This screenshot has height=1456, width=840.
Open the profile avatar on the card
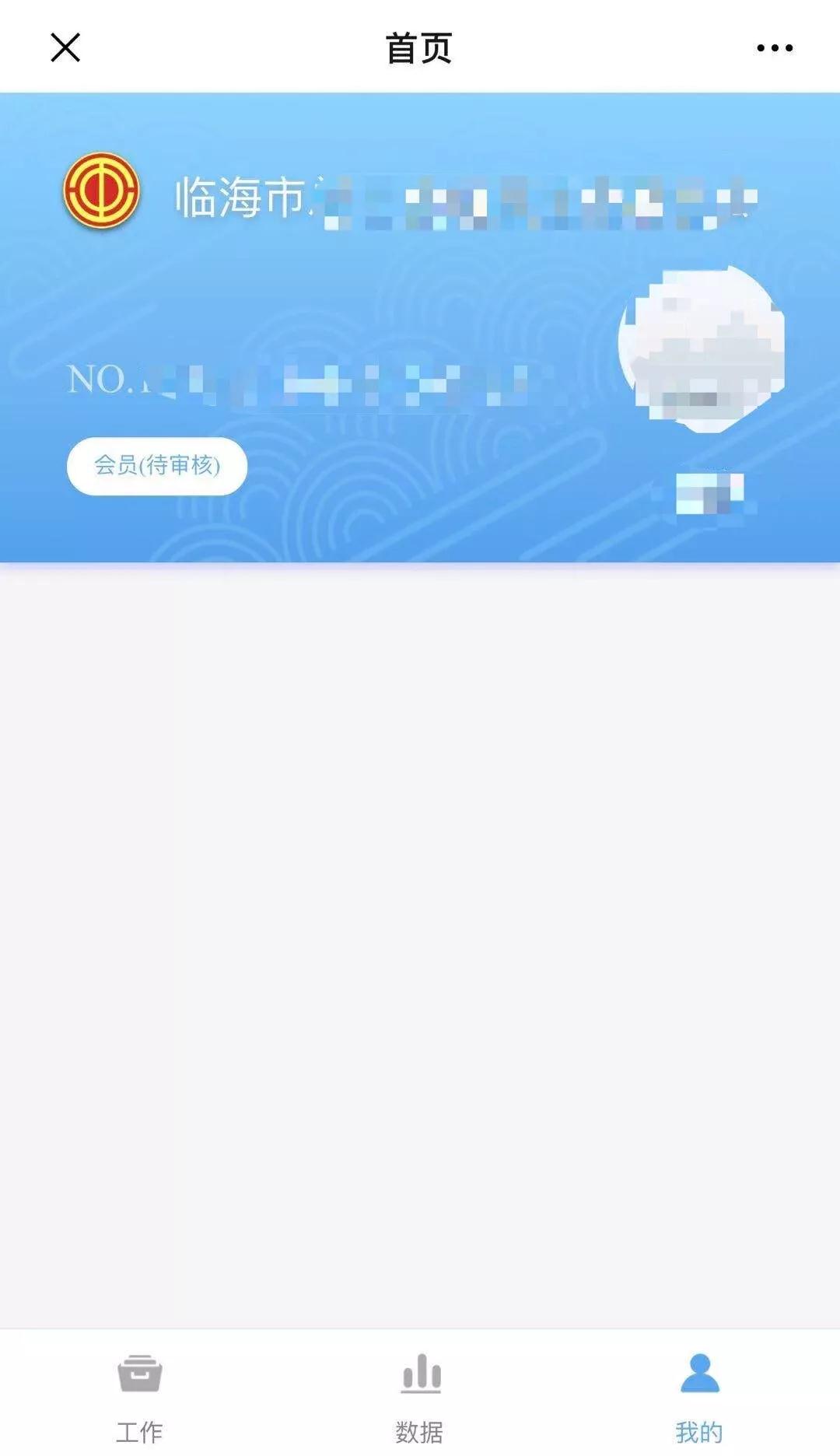[702, 348]
